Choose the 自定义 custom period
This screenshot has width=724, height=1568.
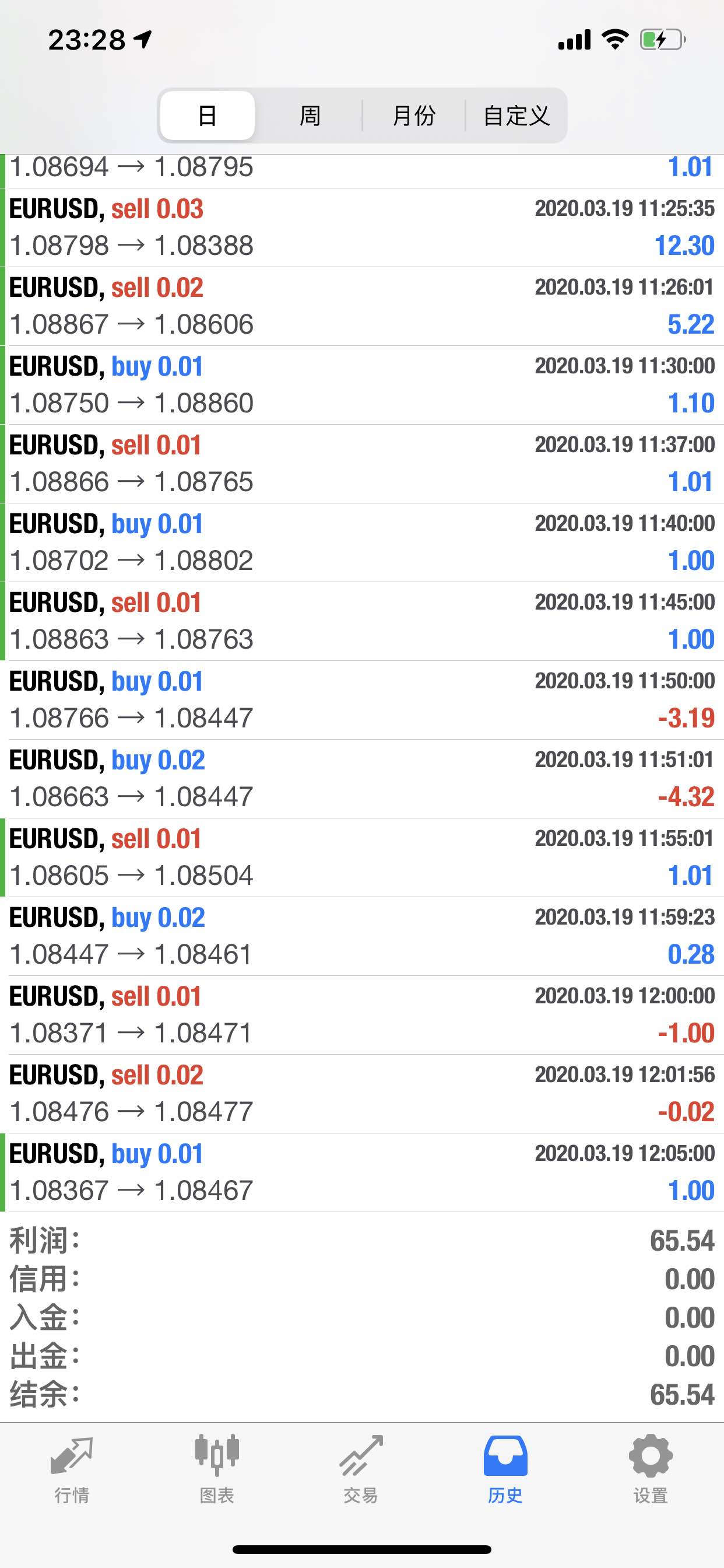(516, 116)
